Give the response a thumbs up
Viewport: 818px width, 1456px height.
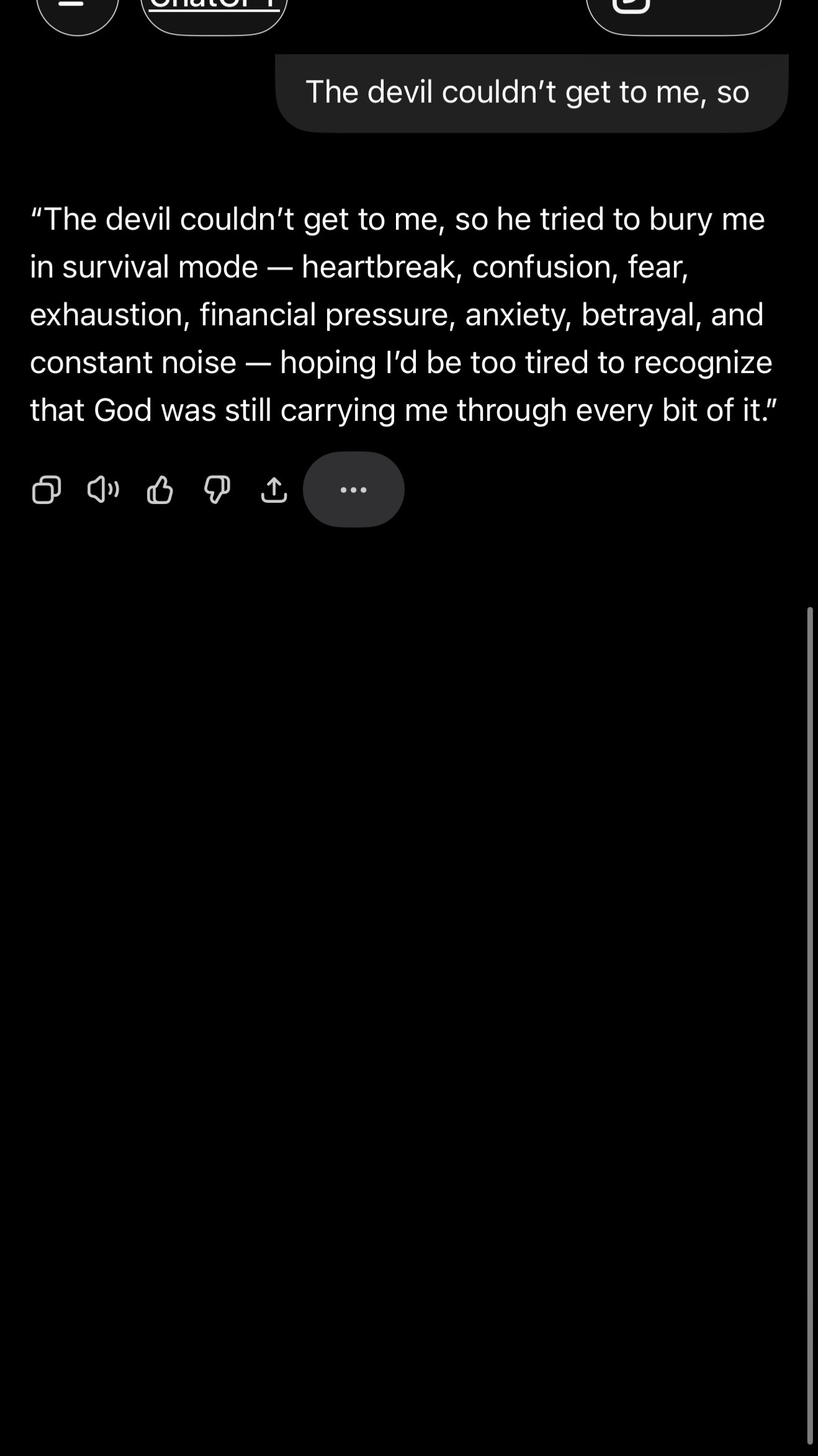click(160, 490)
